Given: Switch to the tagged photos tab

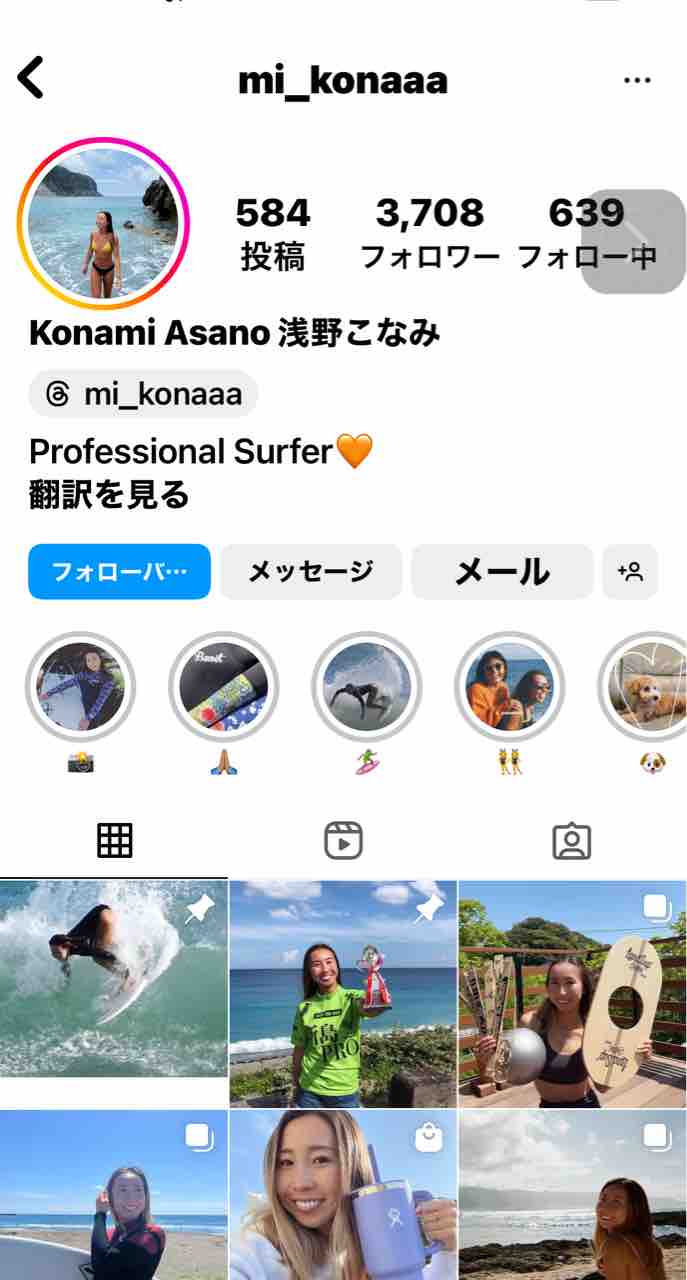Looking at the screenshot, I should click(572, 841).
